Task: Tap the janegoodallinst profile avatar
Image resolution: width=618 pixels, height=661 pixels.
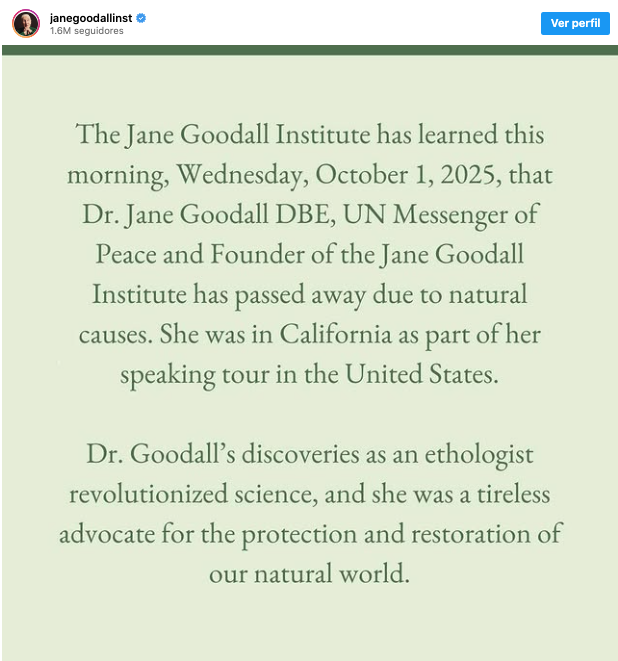Action: click(26, 23)
